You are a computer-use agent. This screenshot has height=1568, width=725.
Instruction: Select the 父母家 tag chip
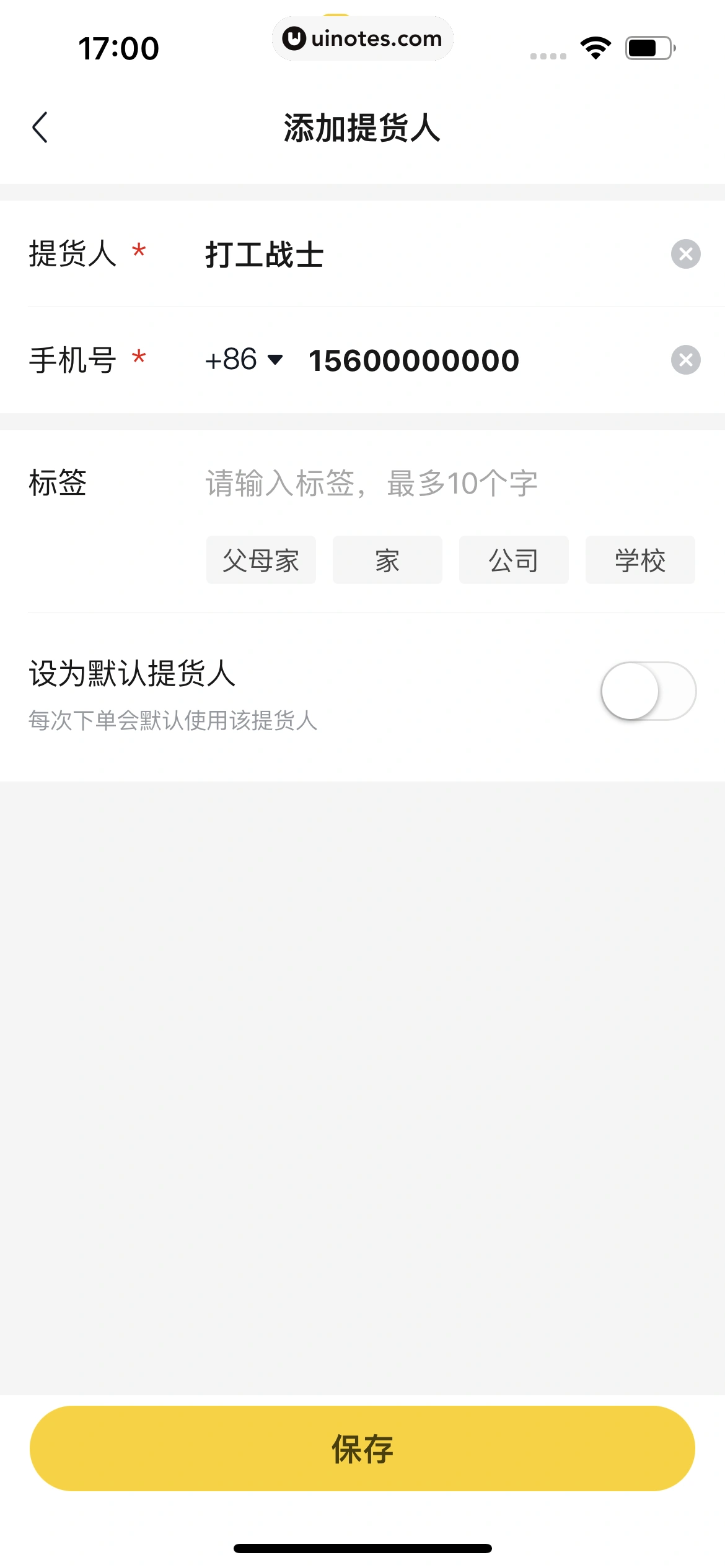260,559
